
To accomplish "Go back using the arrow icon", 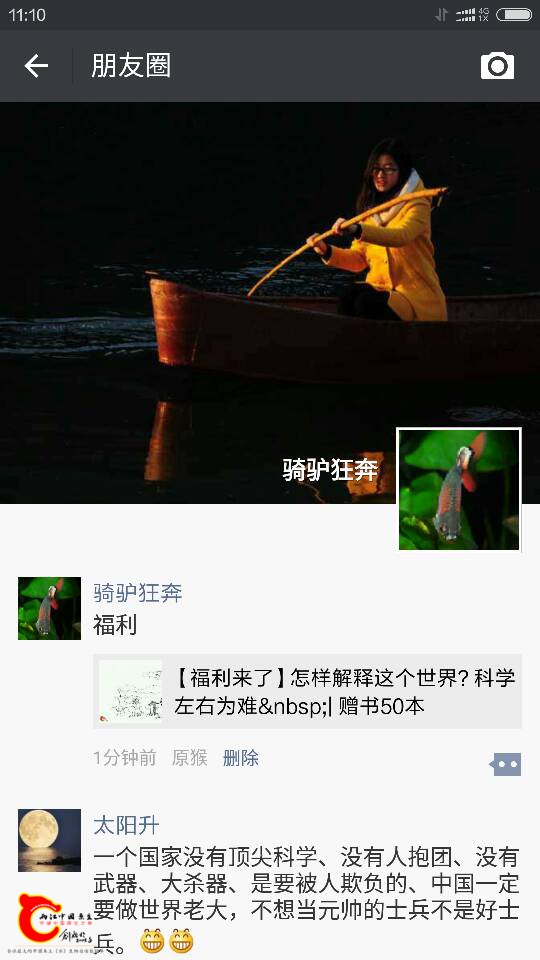I will tap(36, 66).
